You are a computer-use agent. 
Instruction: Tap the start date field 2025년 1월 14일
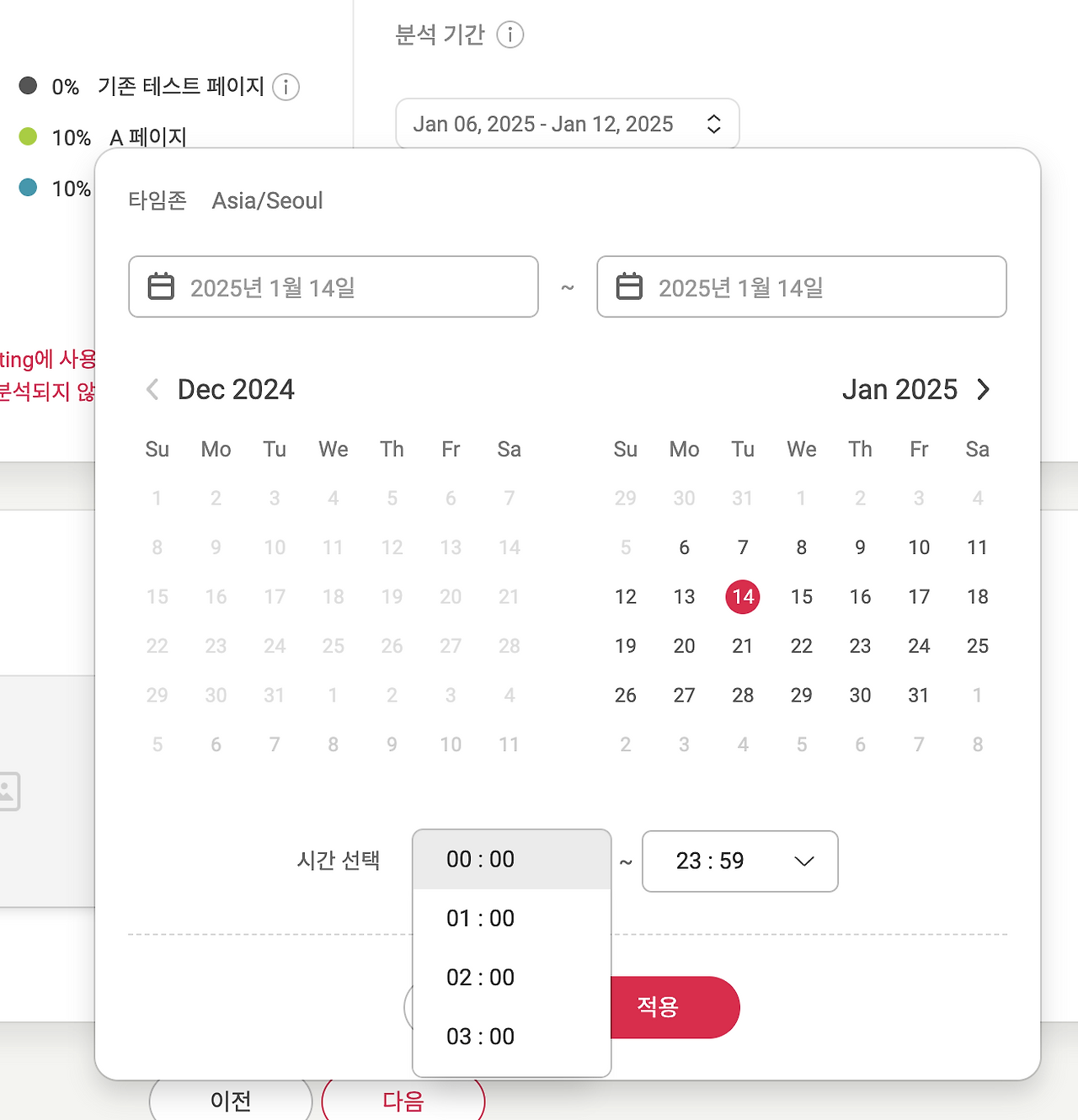(334, 287)
